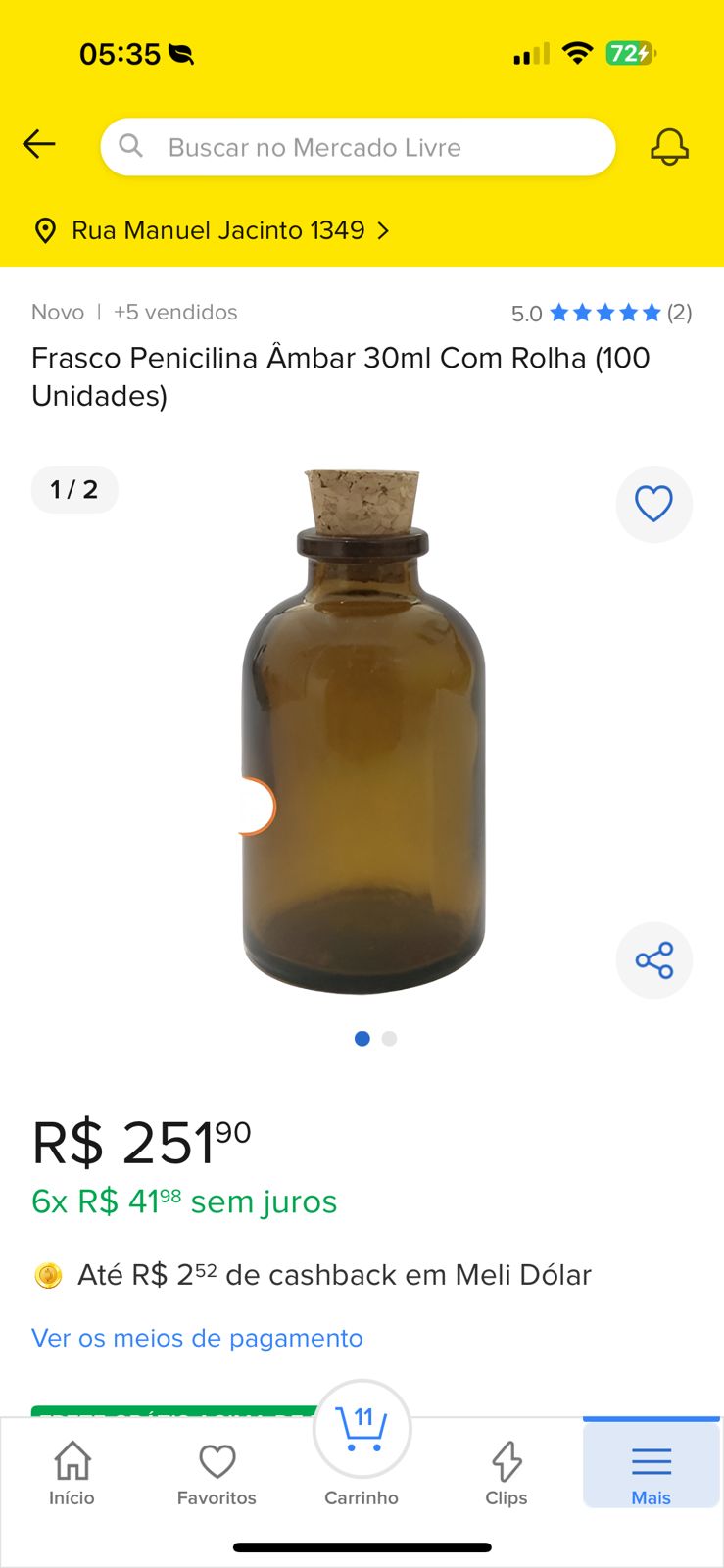Switch to the Início tab
The height and width of the screenshot is (1568, 724).
pos(72,1472)
